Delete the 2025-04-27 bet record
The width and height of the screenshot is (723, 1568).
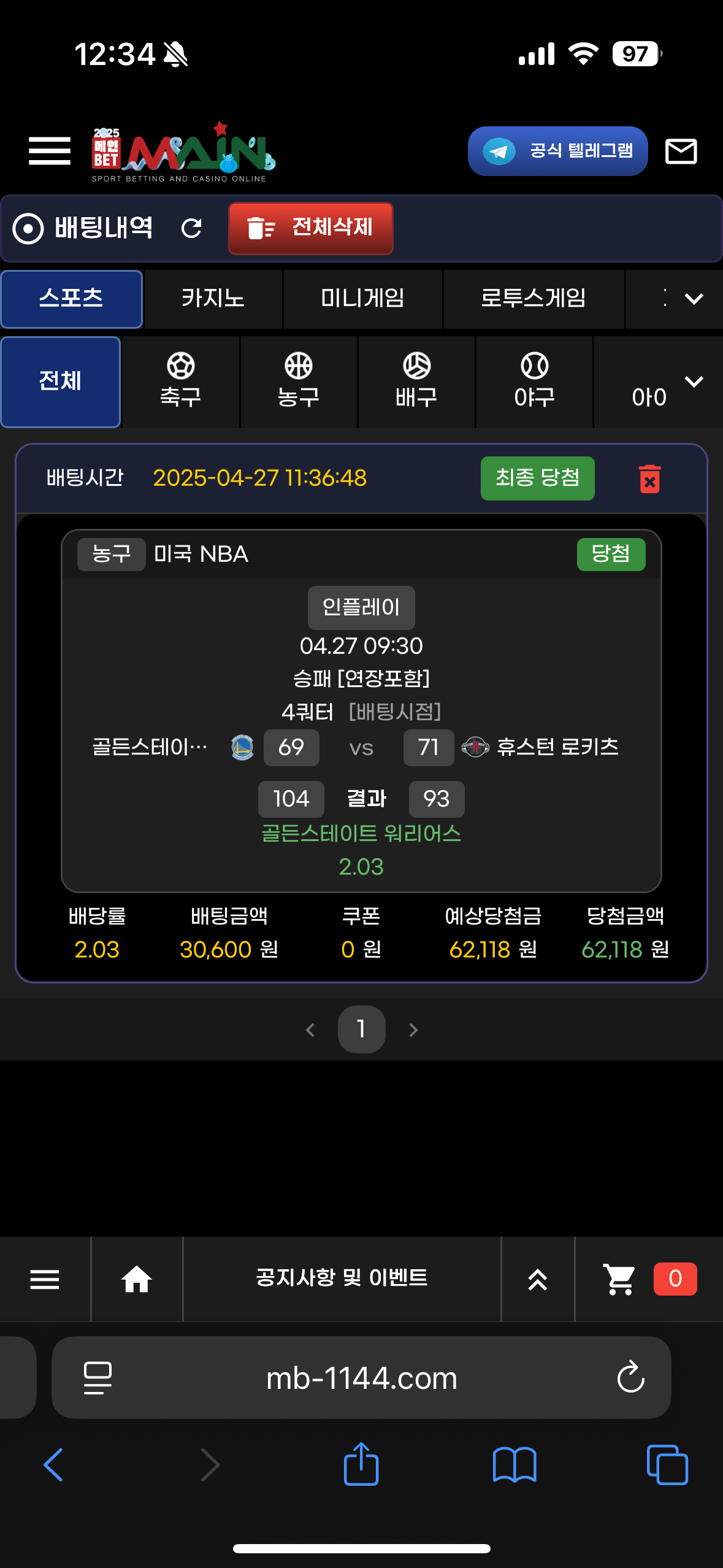[x=649, y=478]
